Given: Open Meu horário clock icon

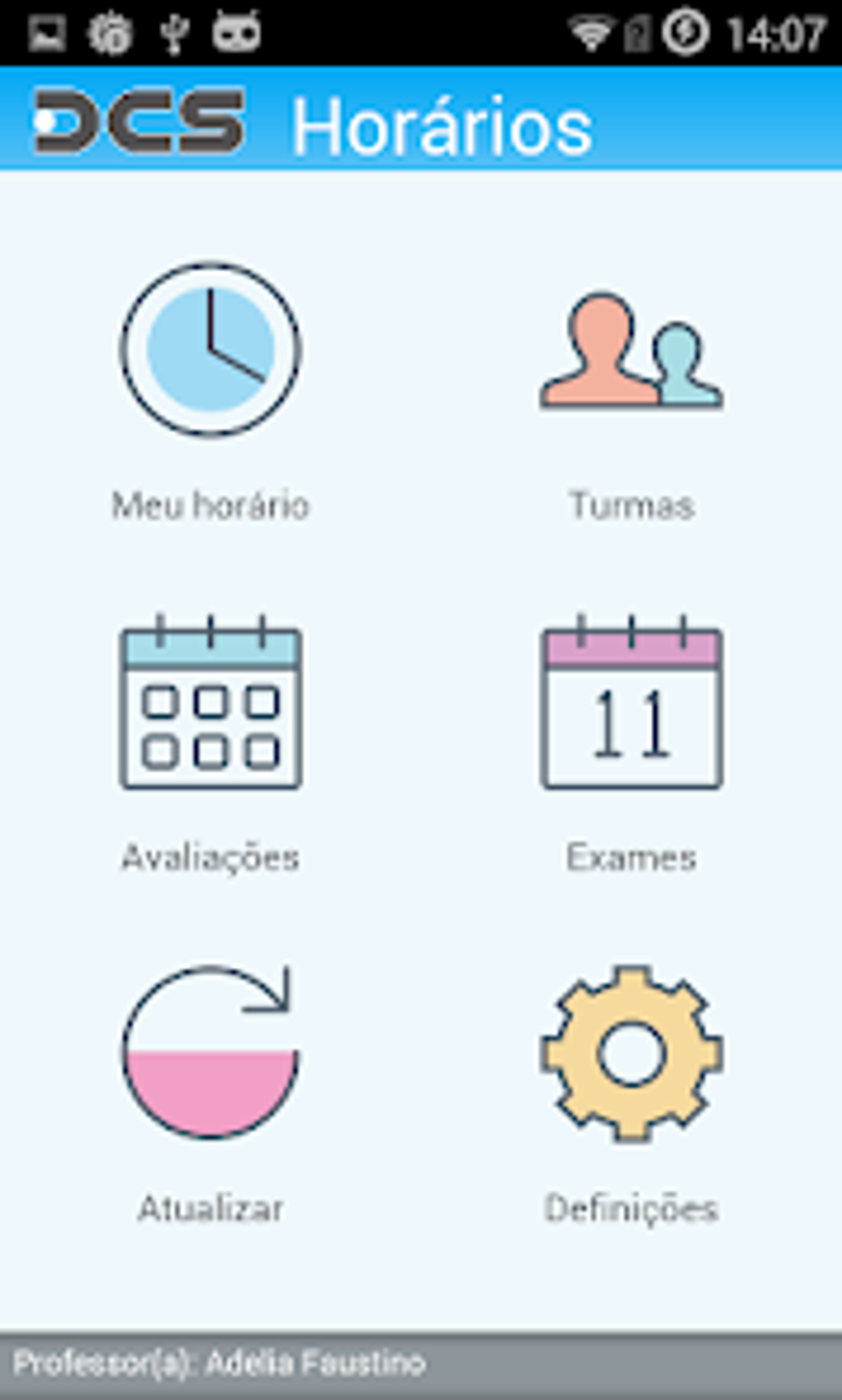Looking at the screenshot, I should click(x=210, y=350).
